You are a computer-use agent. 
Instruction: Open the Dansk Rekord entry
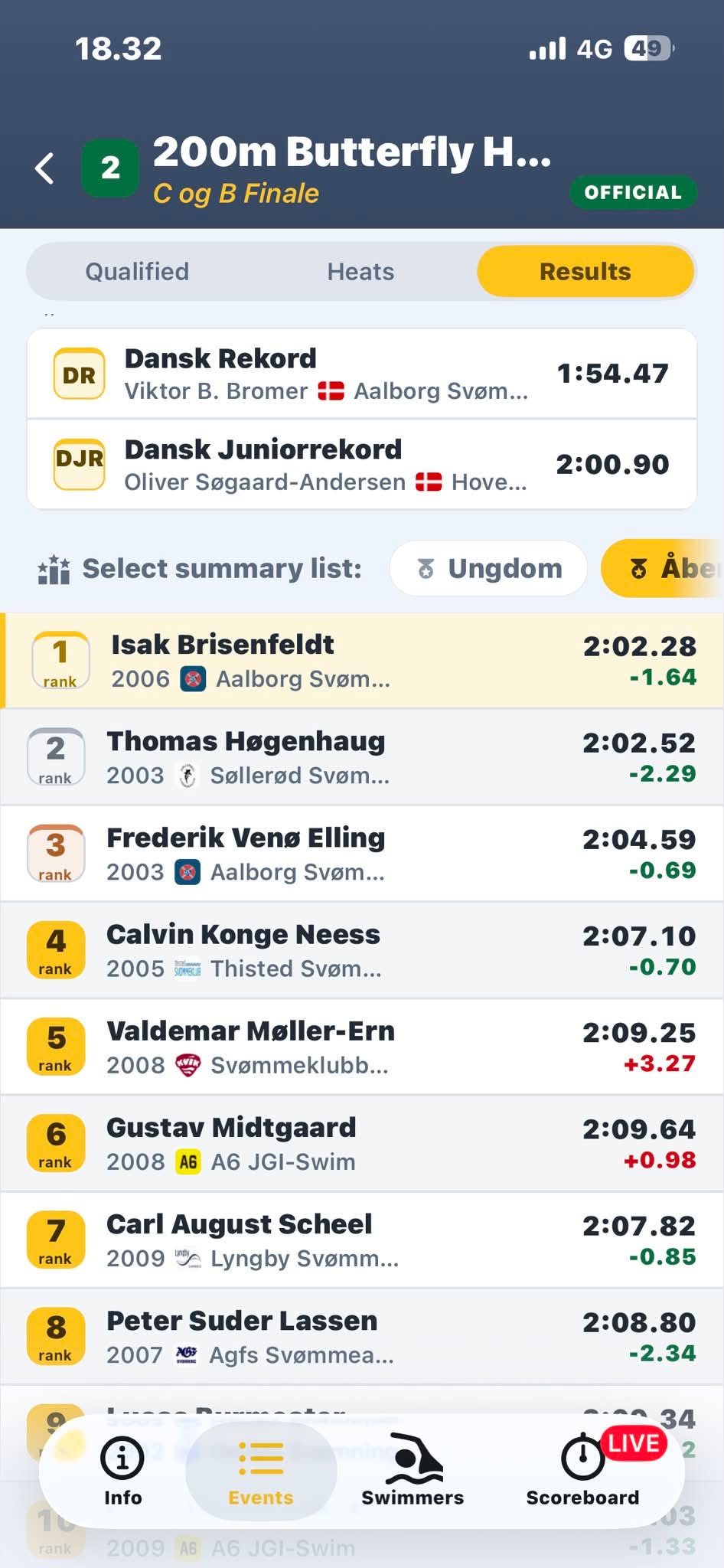pyautogui.click(x=362, y=374)
